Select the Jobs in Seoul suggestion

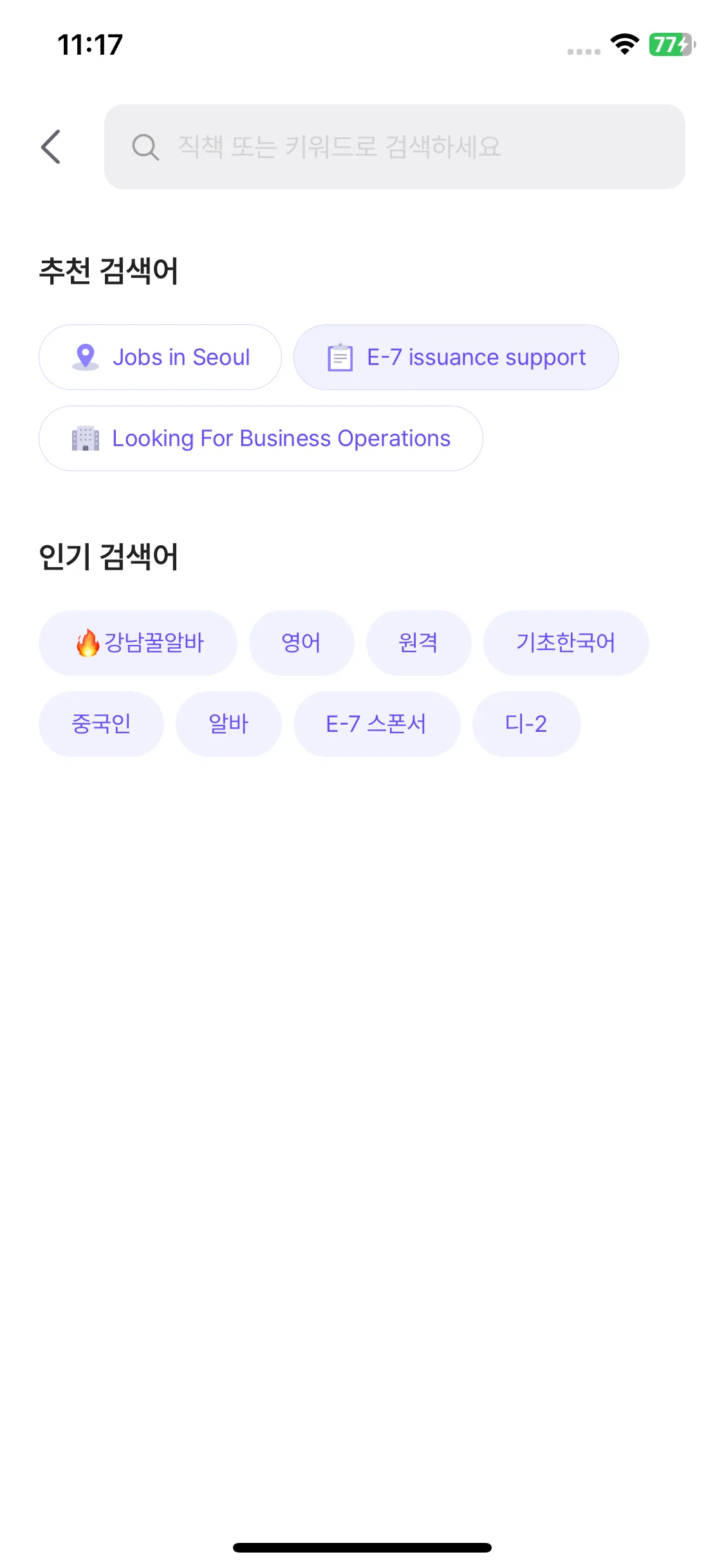(x=160, y=357)
